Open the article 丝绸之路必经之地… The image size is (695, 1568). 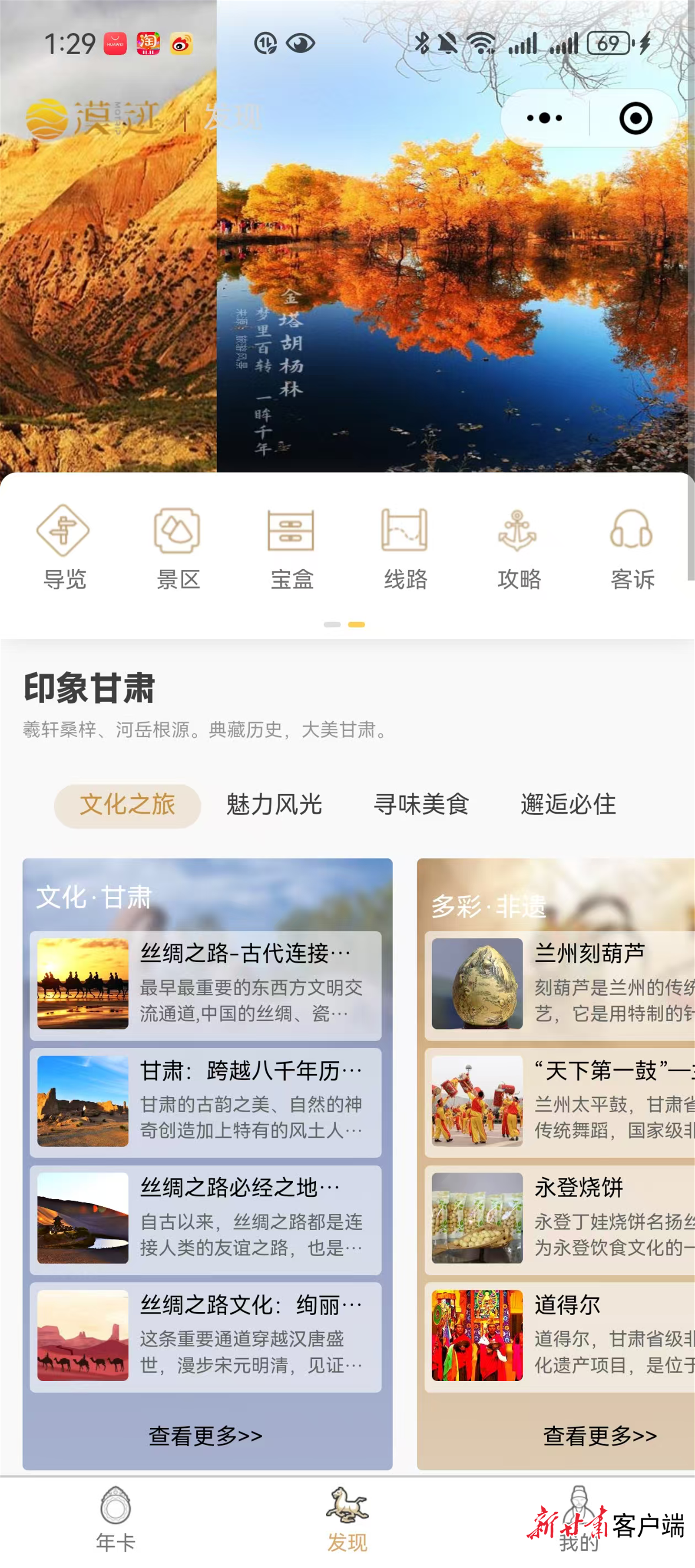click(x=205, y=1218)
